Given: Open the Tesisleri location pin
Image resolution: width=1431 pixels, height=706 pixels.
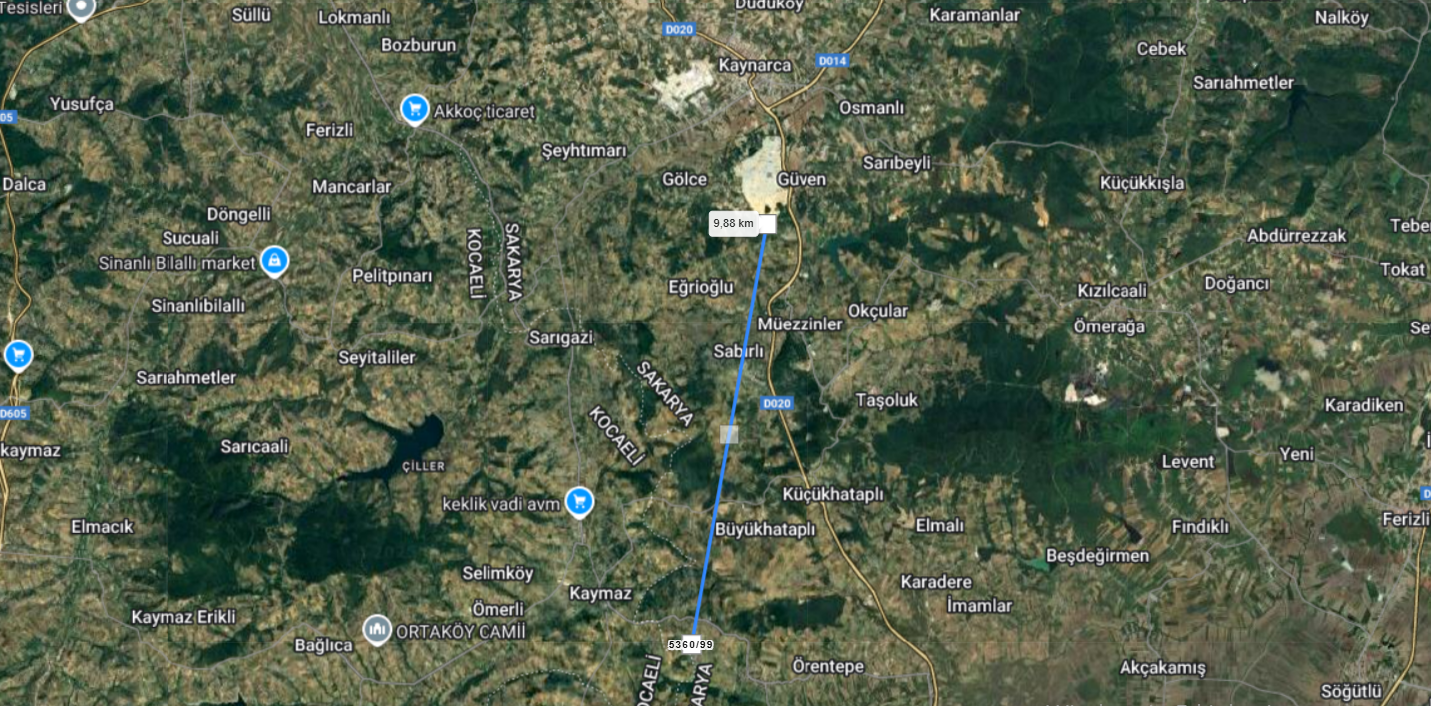Looking at the screenshot, I should point(81,8).
